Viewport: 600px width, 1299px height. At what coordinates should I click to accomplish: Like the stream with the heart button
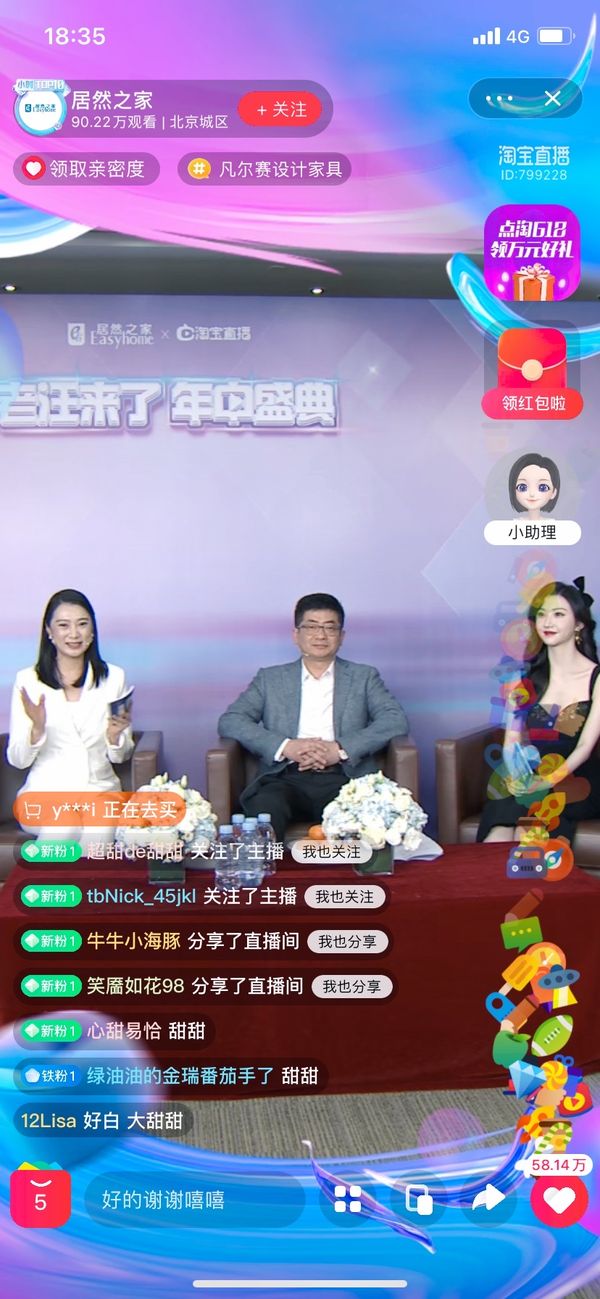[559, 1199]
